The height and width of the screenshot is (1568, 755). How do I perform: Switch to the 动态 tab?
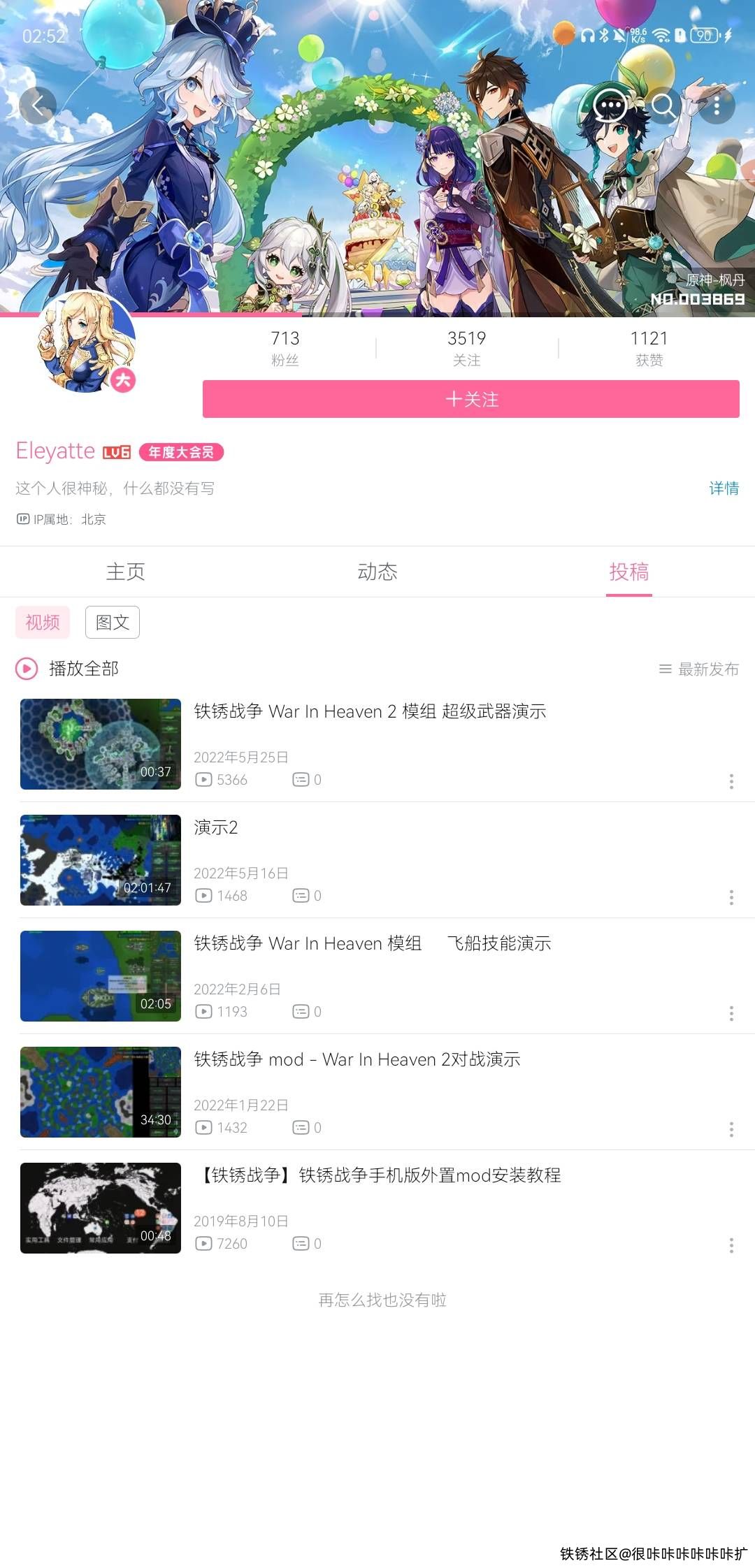[x=377, y=572]
